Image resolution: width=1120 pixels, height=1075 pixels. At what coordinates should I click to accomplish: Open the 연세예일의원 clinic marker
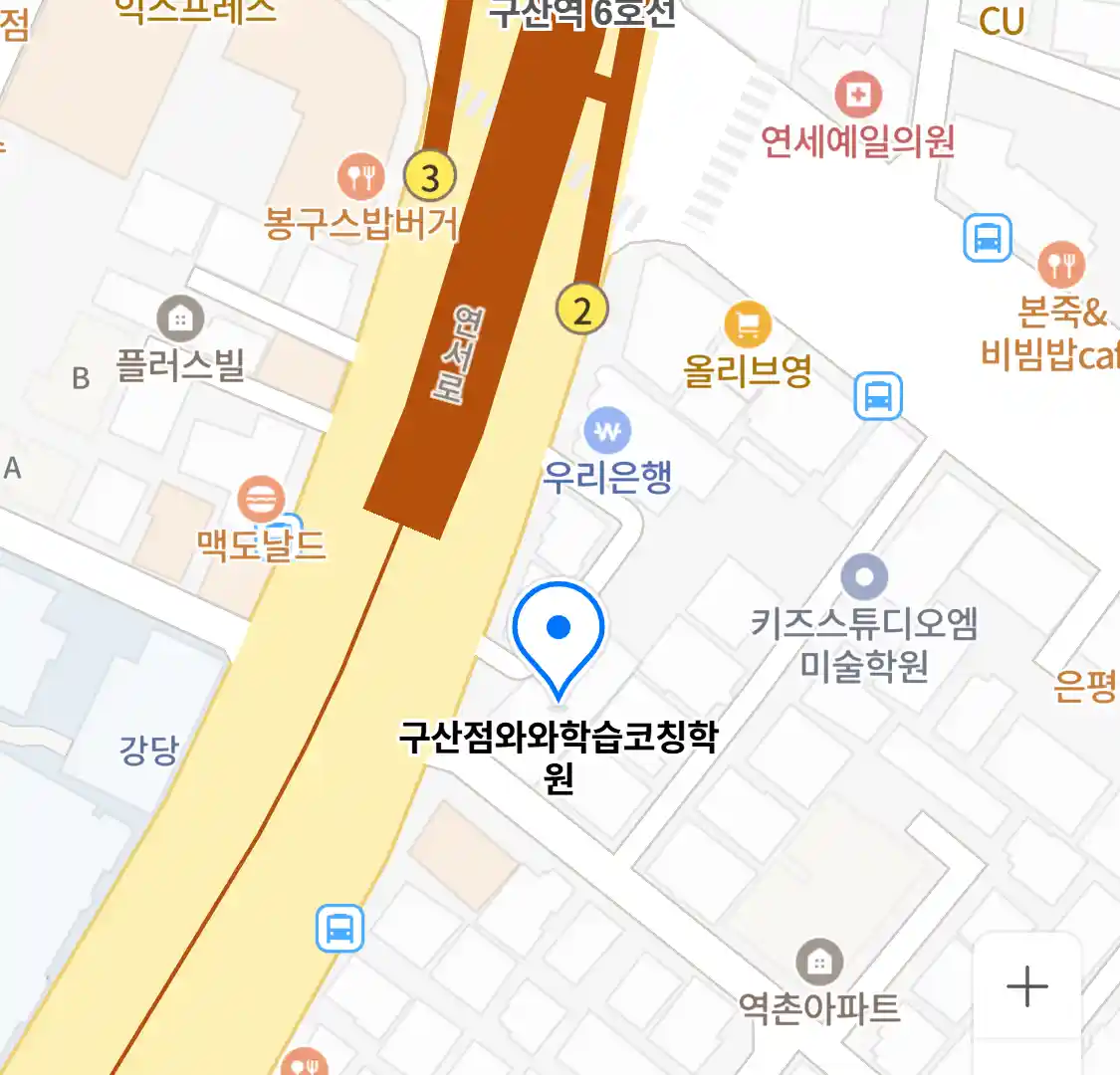pyautogui.click(x=858, y=96)
